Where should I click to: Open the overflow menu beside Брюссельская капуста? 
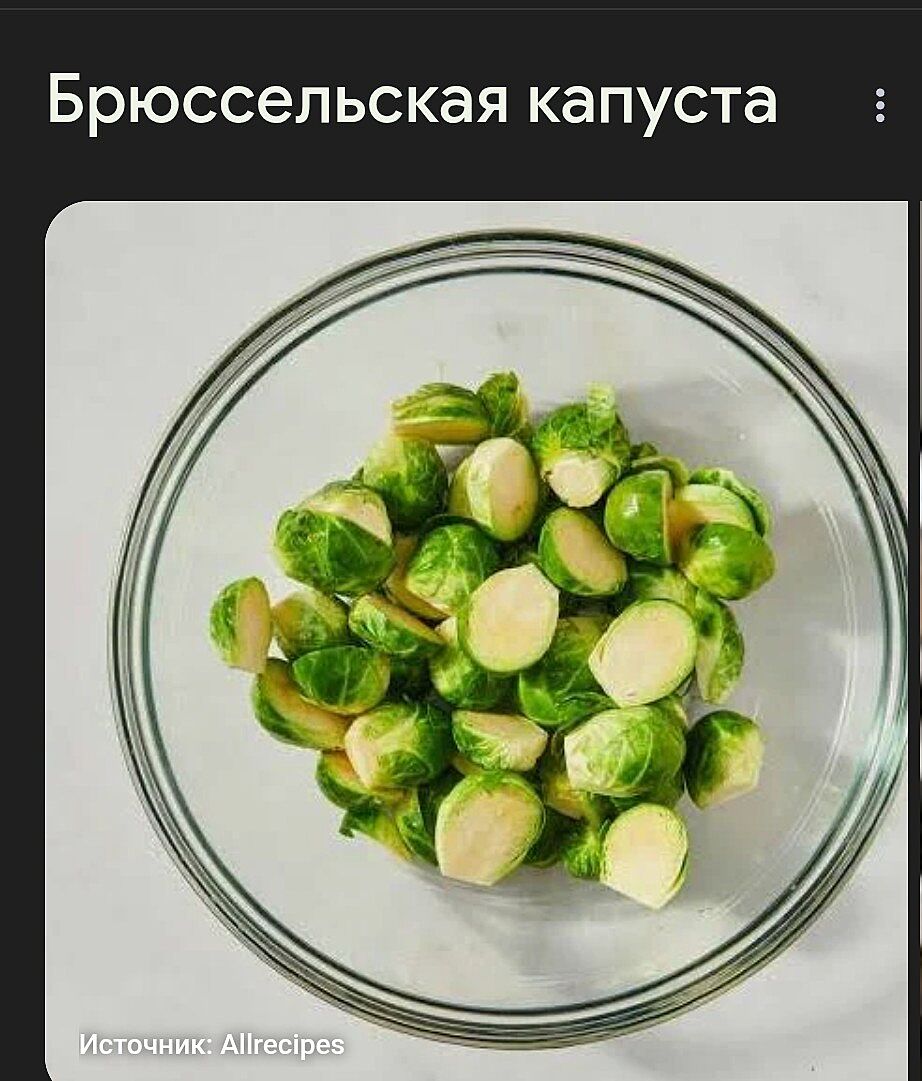tap(879, 105)
